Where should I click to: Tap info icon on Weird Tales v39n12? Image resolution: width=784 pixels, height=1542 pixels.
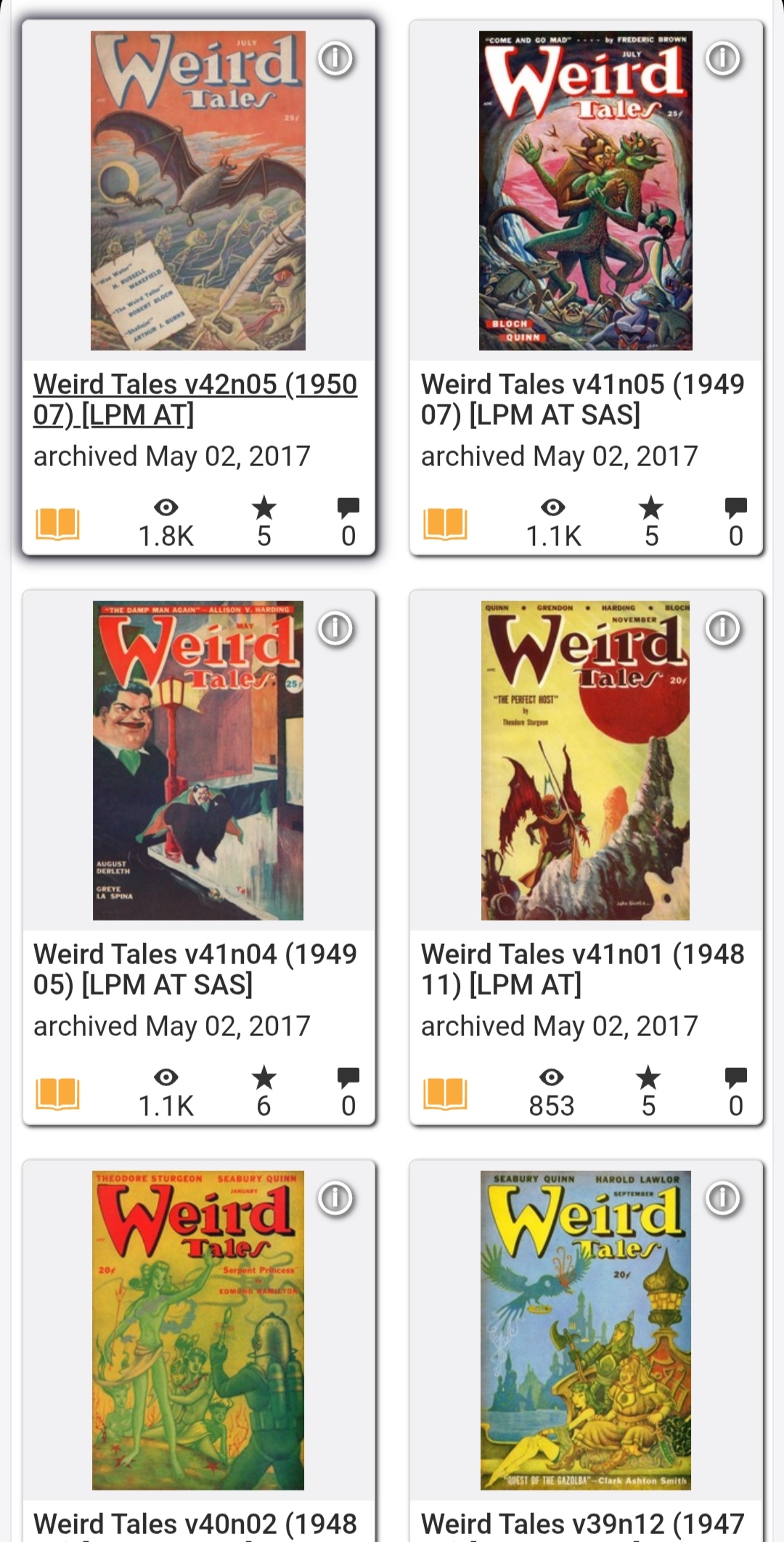click(x=723, y=1198)
